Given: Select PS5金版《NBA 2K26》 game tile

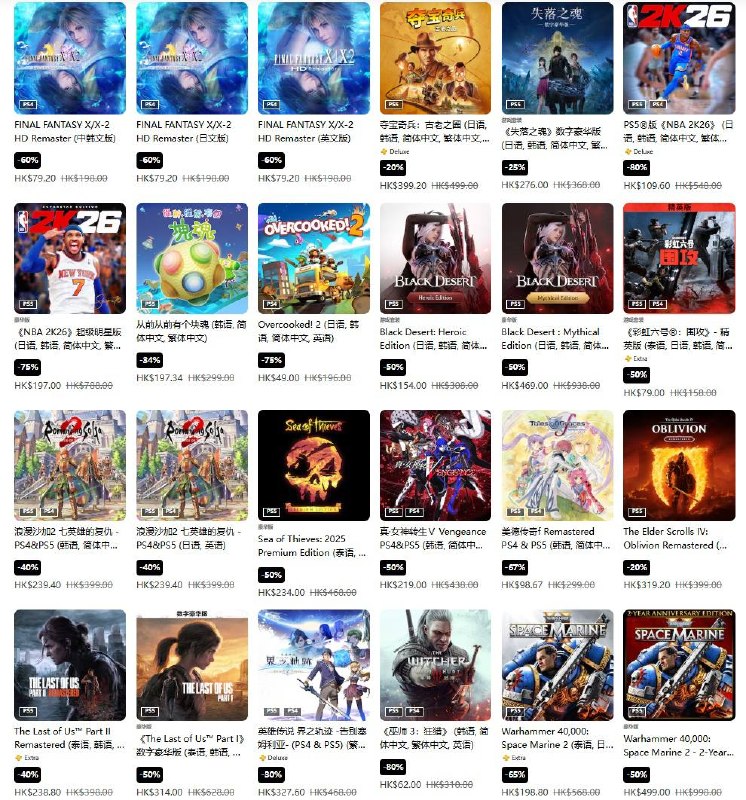Looking at the screenshot, I should coord(679,57).
